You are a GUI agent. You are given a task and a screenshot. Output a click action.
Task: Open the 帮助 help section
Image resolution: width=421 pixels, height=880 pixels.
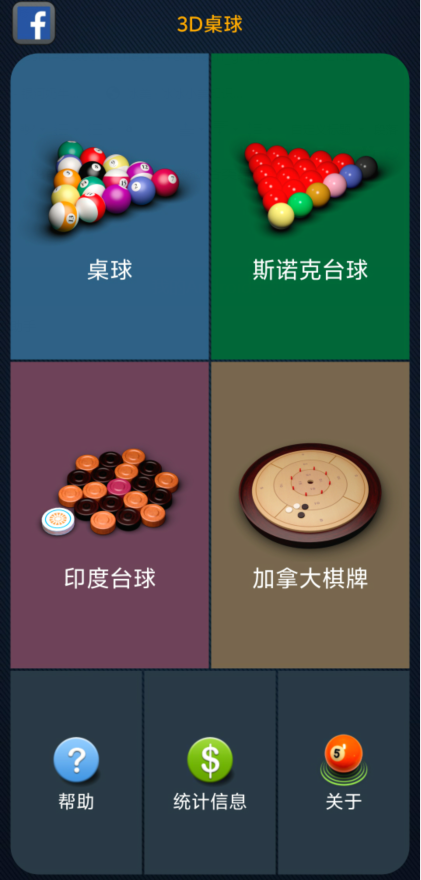coord(76,772)
